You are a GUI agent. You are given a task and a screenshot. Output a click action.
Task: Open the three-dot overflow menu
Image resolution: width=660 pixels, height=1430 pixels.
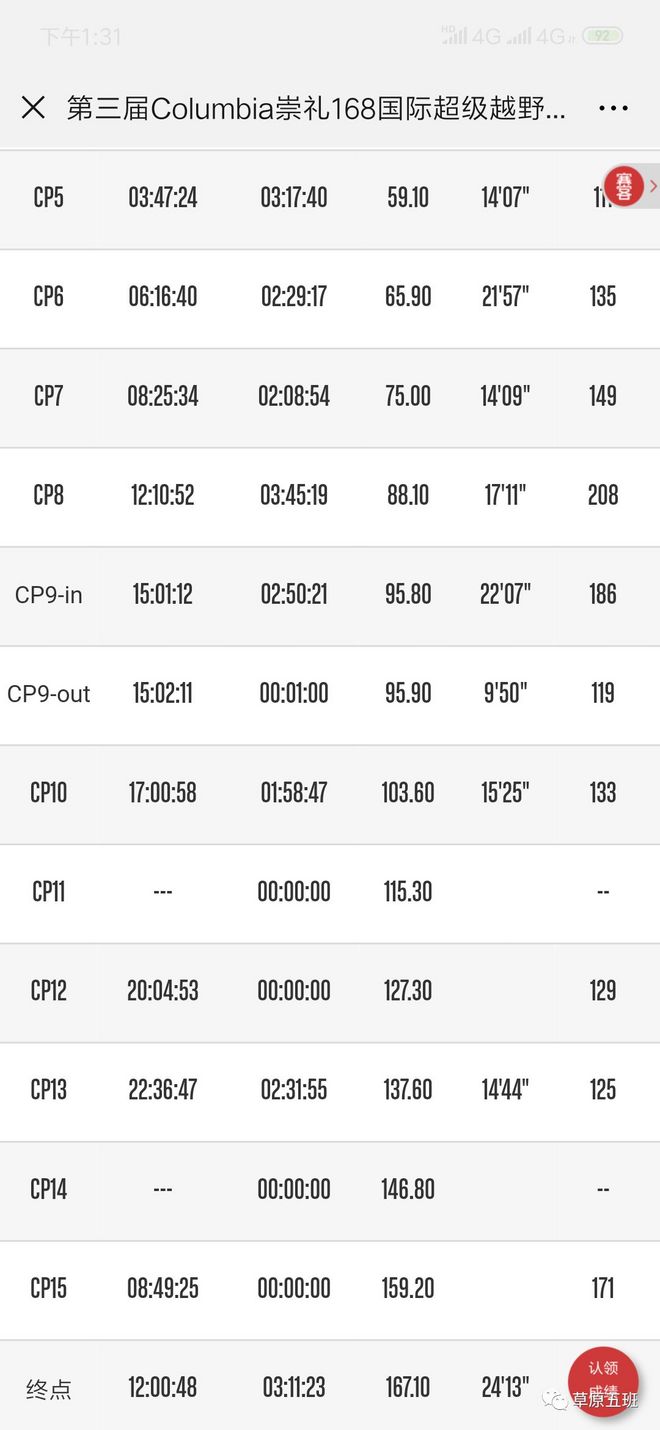click(613, 109)
